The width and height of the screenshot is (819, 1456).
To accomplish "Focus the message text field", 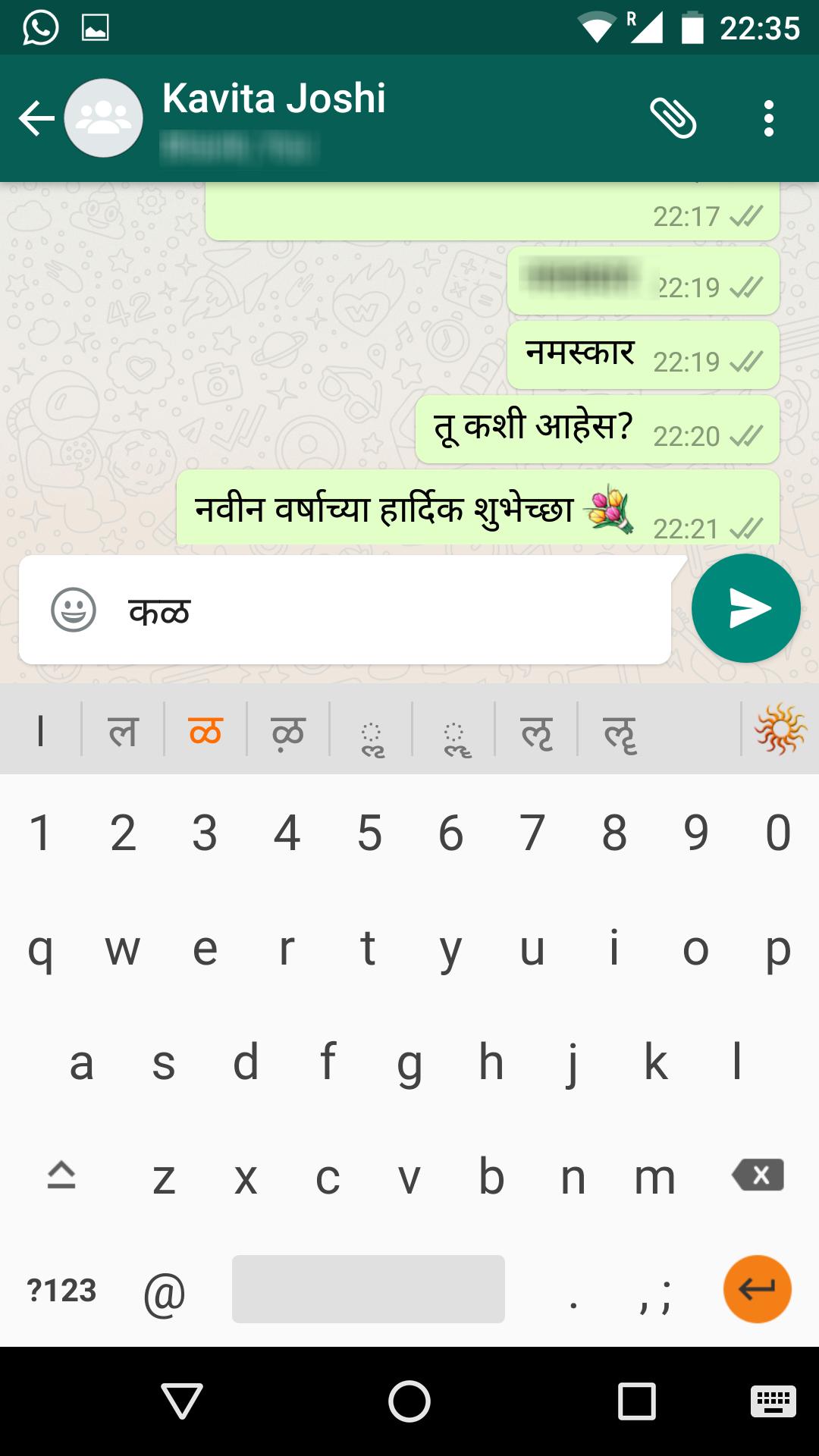I will (394, 611).
